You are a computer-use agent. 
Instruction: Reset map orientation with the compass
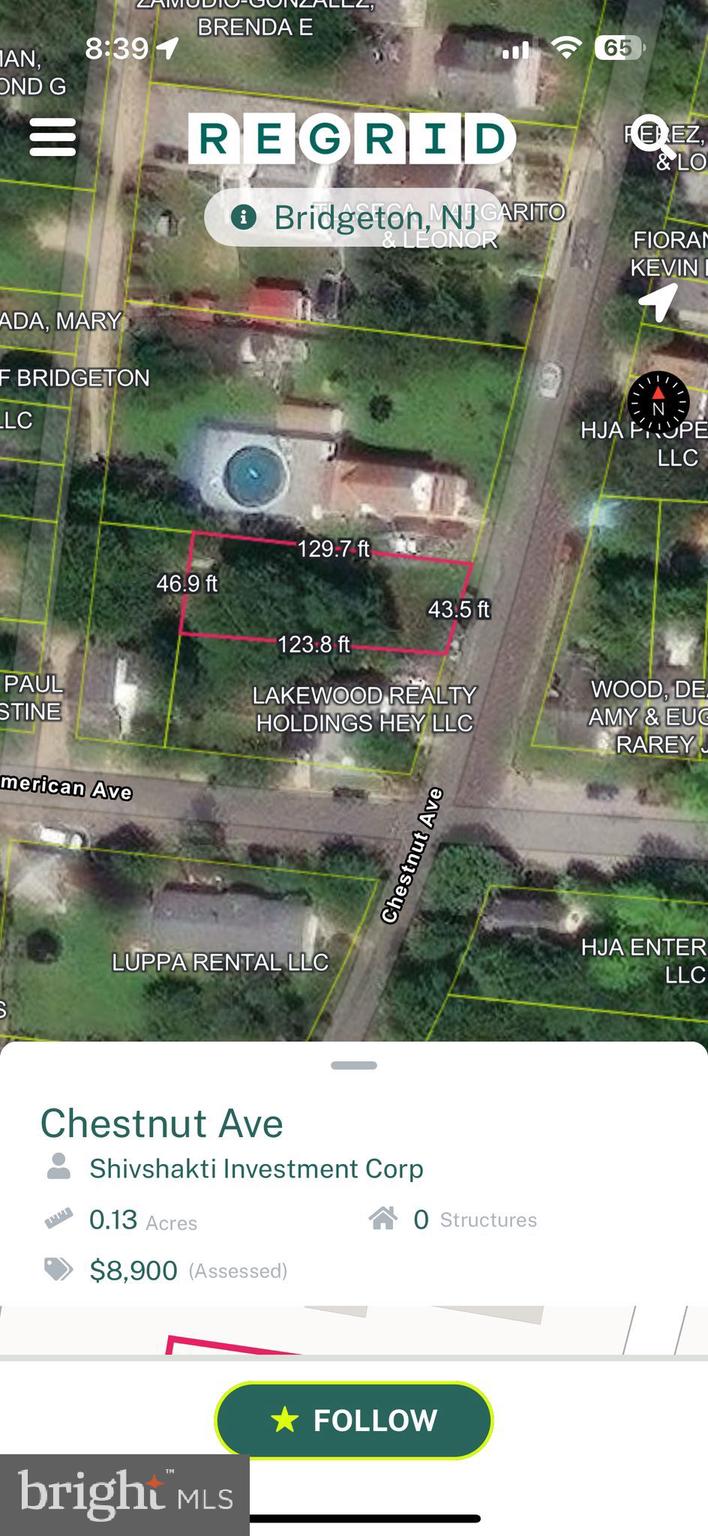tap(658, 402)
